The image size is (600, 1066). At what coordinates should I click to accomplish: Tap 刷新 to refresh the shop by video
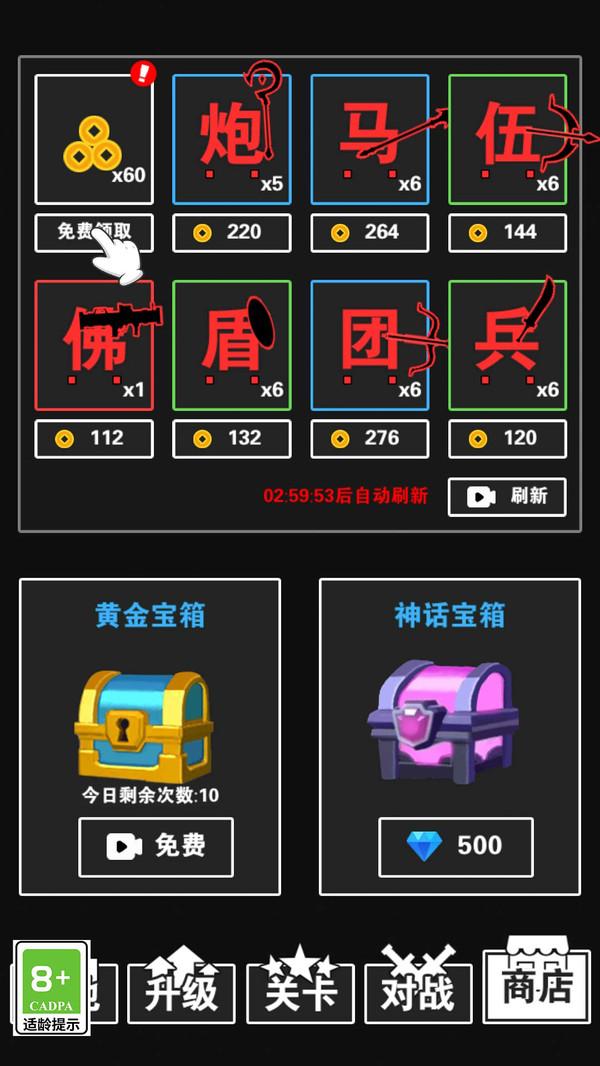(x=507, y=497)
